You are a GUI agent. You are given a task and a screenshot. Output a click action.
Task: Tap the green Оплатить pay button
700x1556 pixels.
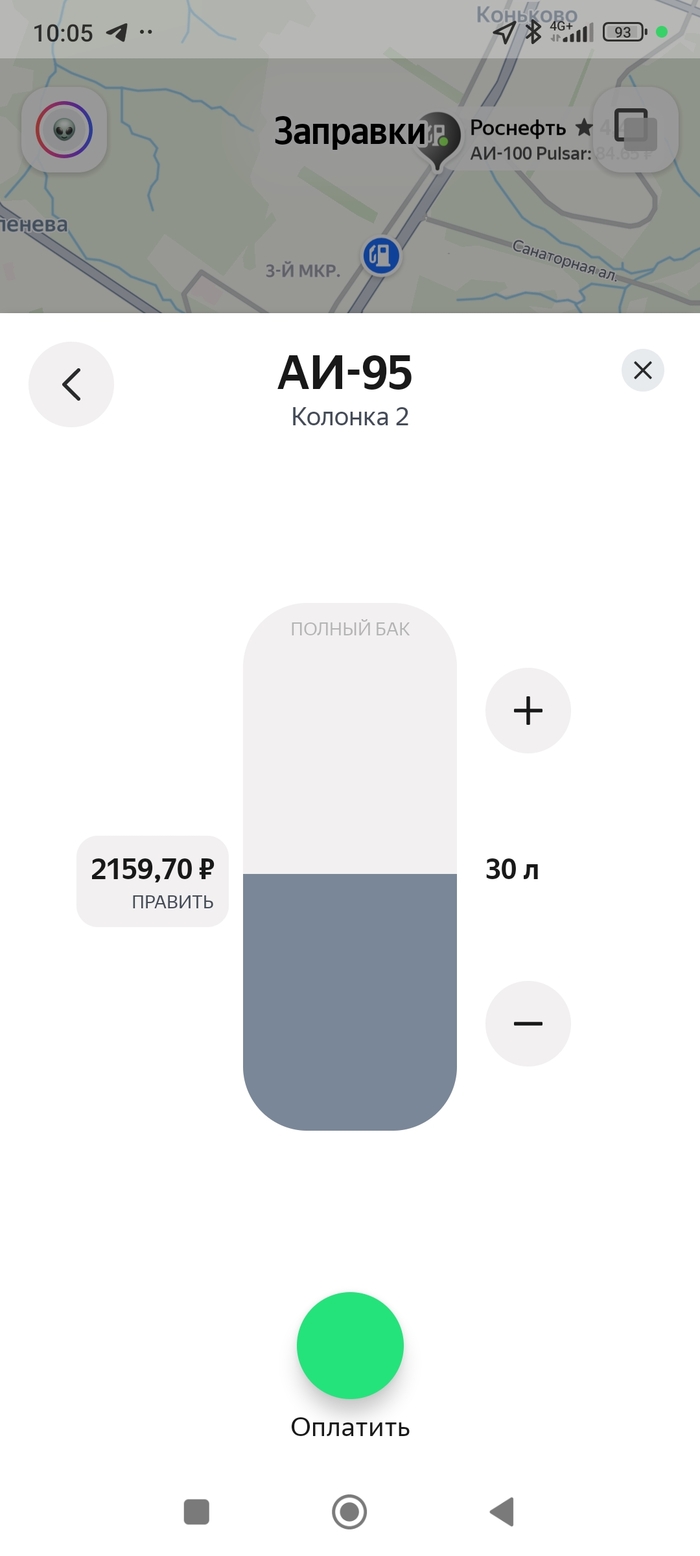[x=350, y=1345]
